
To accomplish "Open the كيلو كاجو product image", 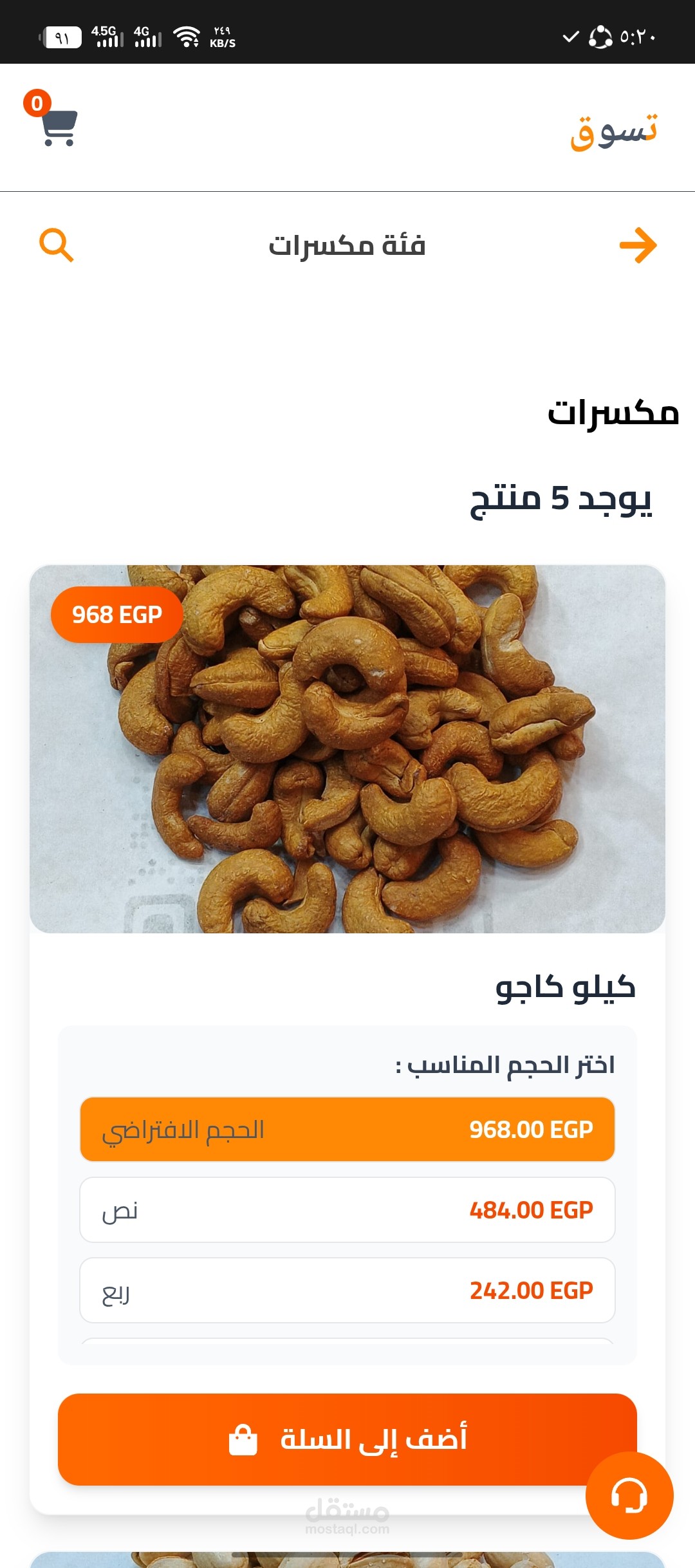I will (347, 749).
